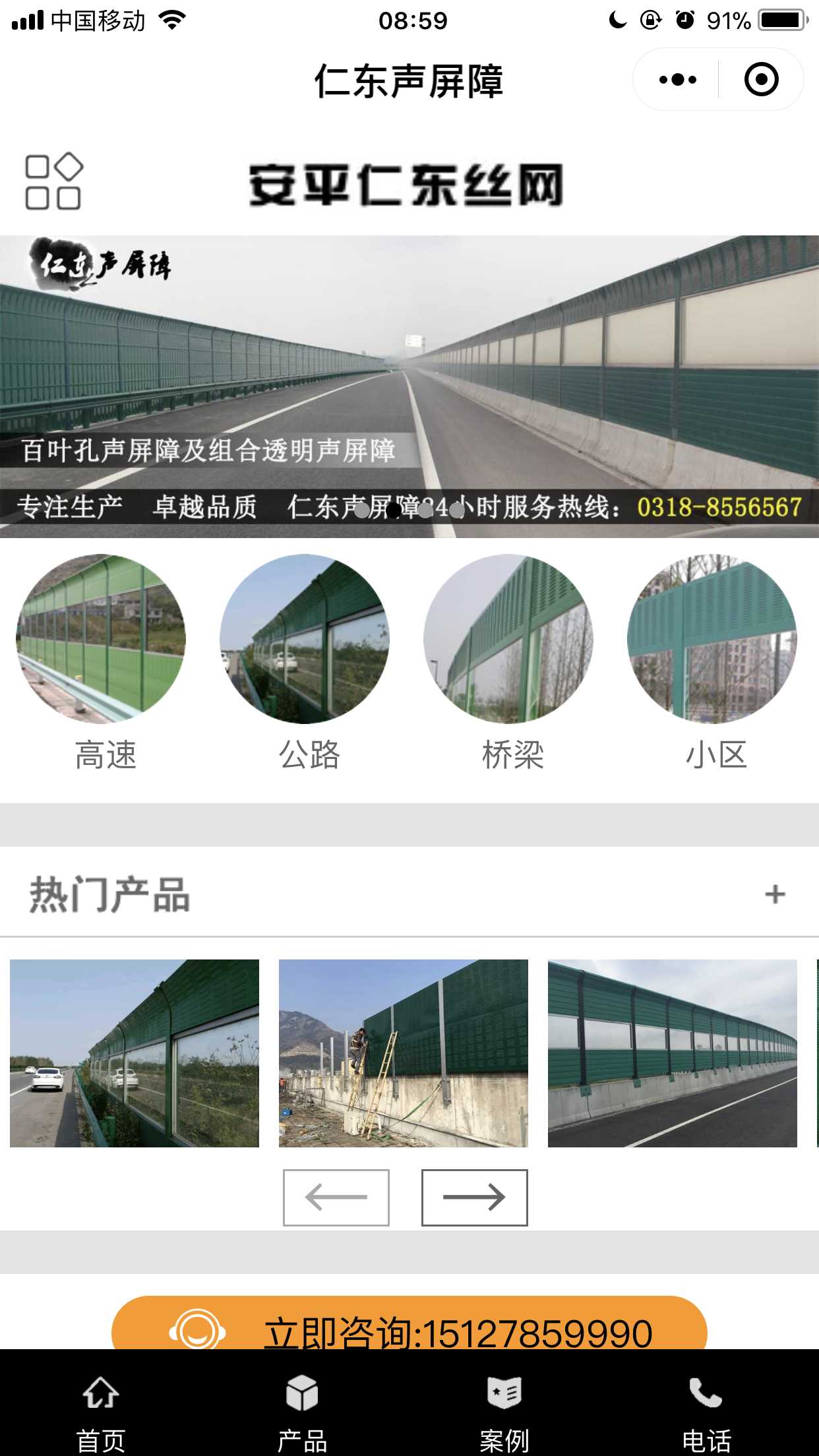The height and width of the screenshot is (1456, 819).
Task: Open the mini program more-options menu
Action: coord(677,80)
